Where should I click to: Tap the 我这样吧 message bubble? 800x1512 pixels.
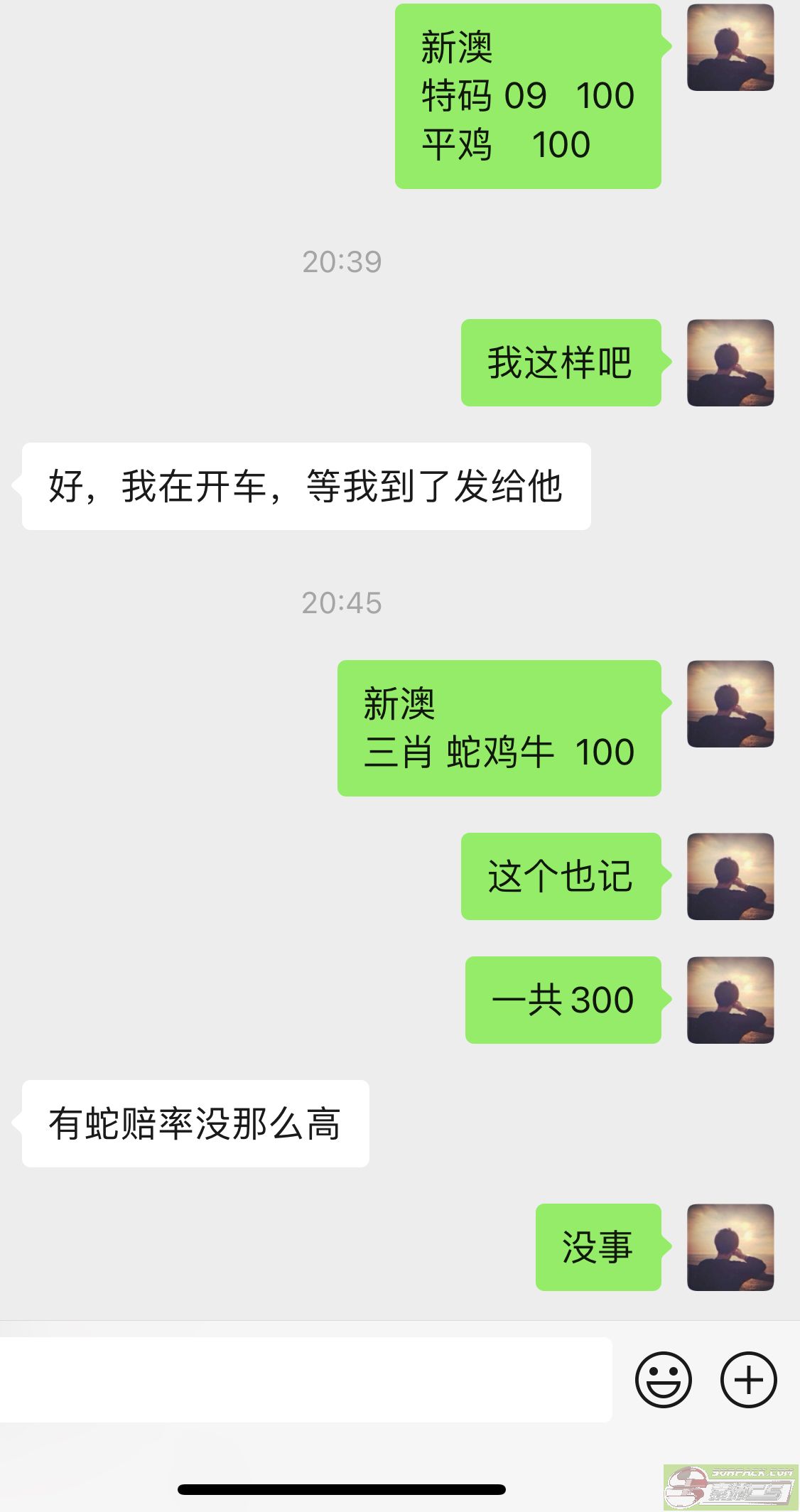[x=561, y=362]
